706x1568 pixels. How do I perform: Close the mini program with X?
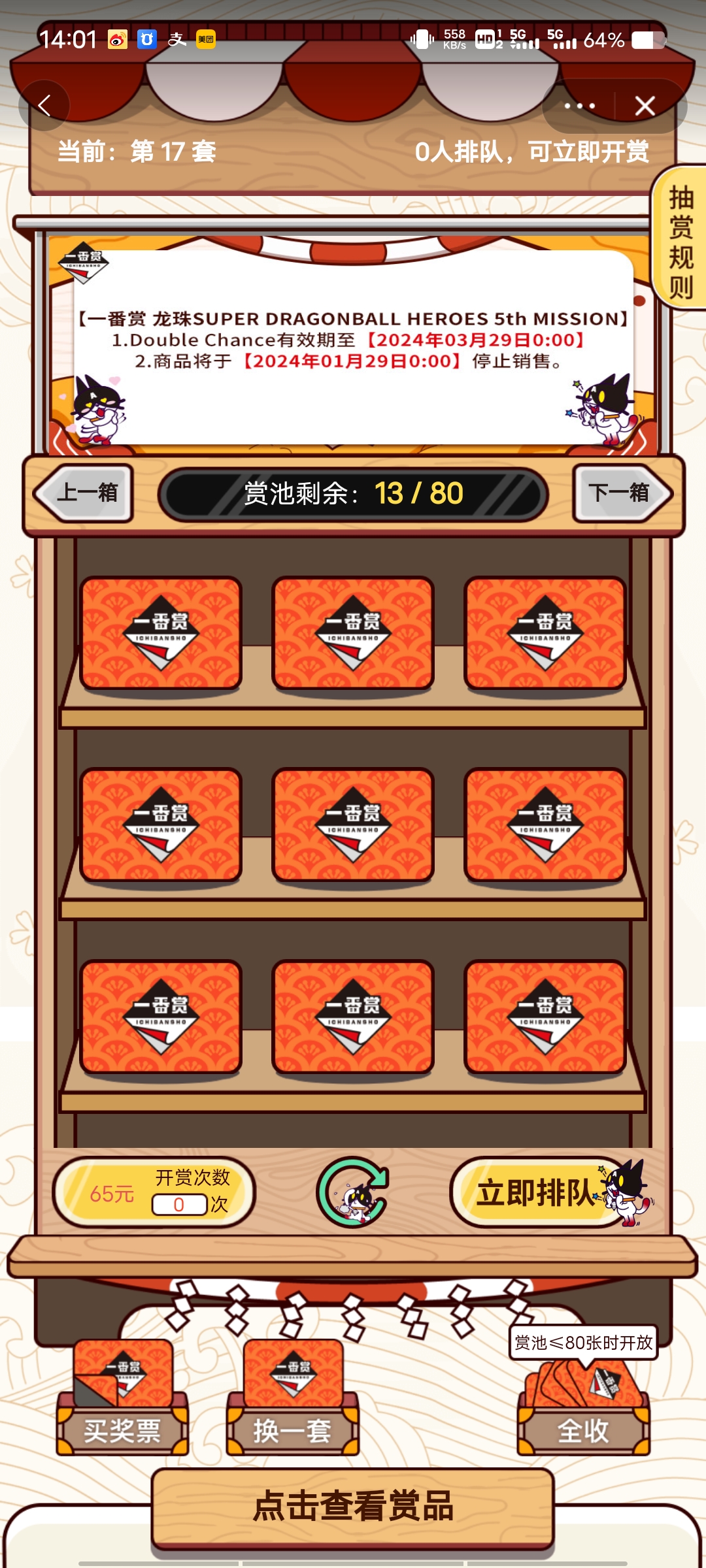[645, 105]
